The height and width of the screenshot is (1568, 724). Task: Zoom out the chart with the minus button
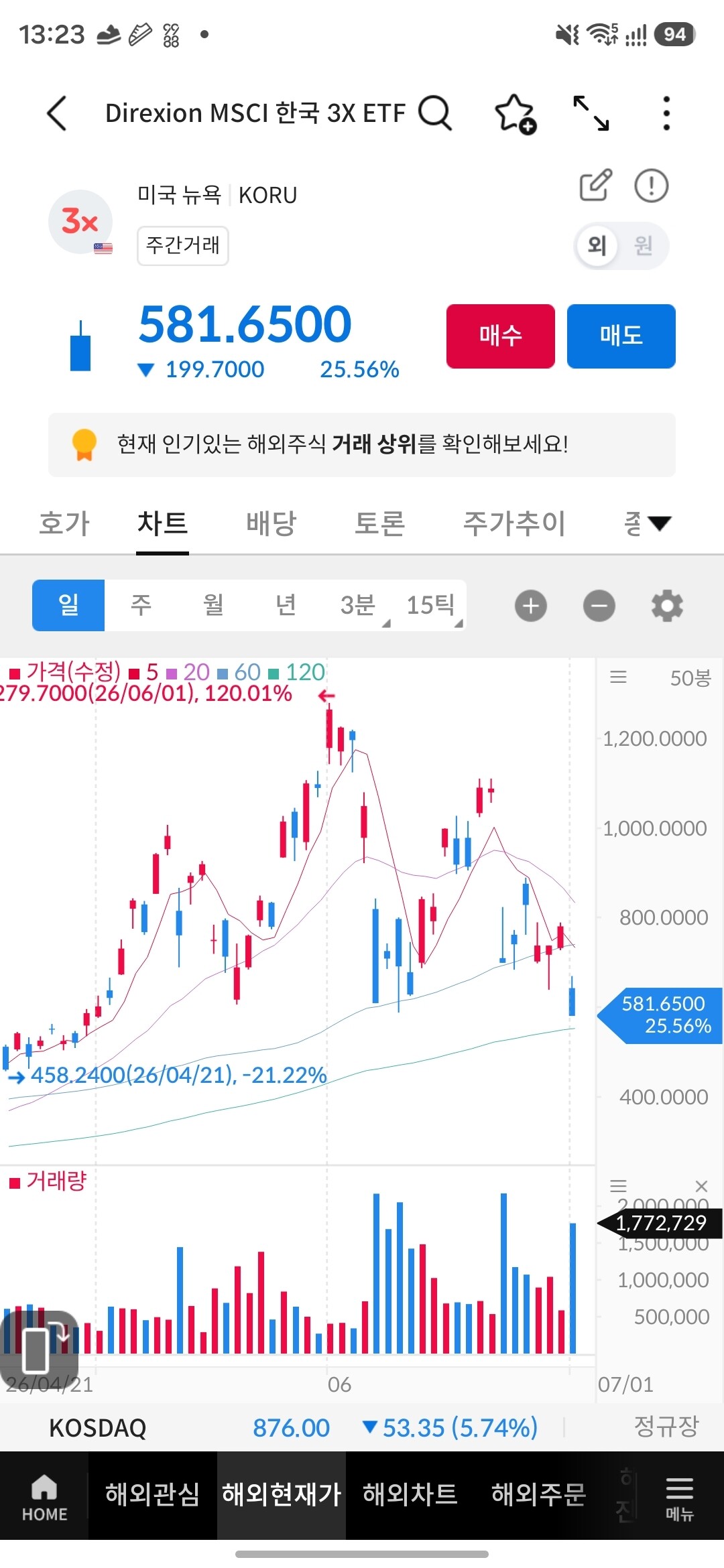point(599,606)
